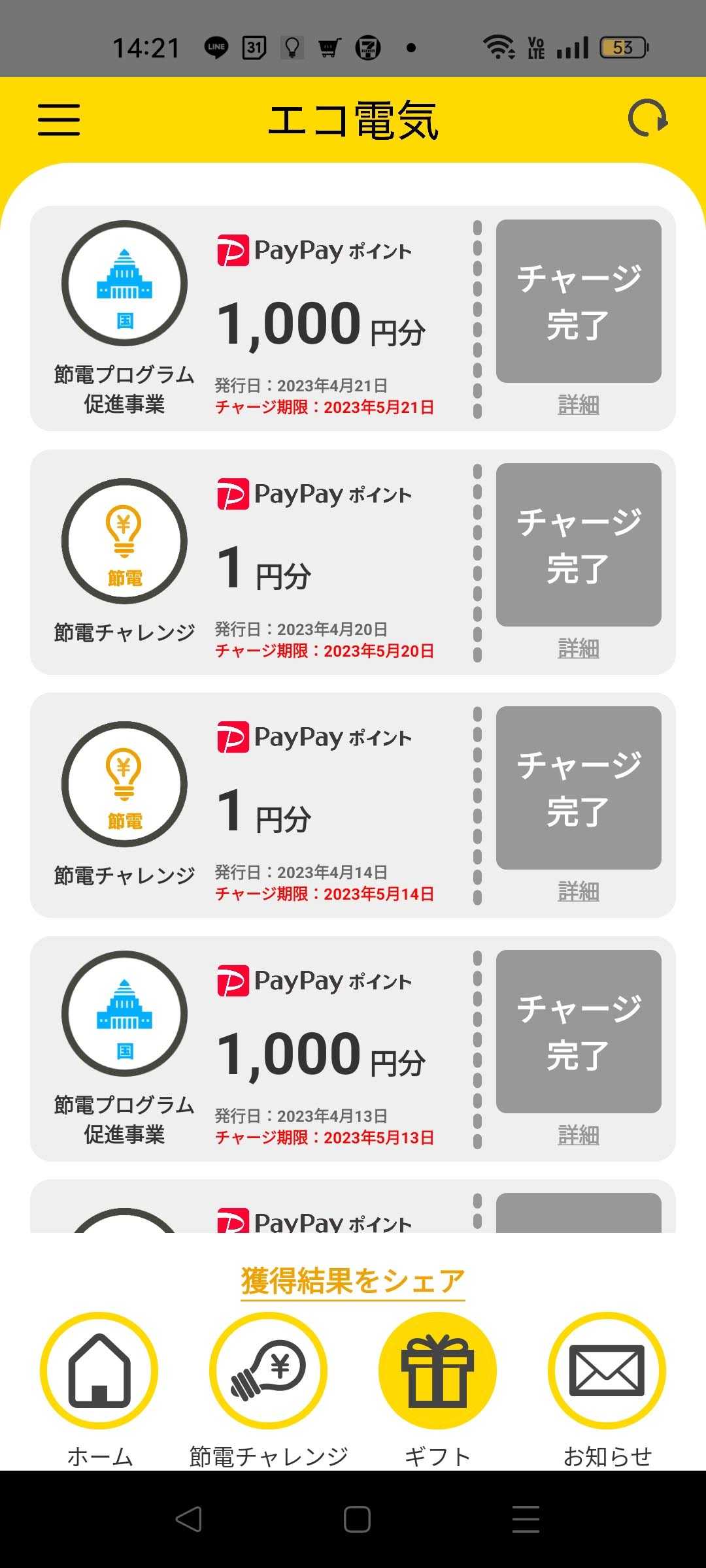Tap チャージ完了 on the April 14 gift
Viewport: 706px width, 1568px height.
point(579,788)
